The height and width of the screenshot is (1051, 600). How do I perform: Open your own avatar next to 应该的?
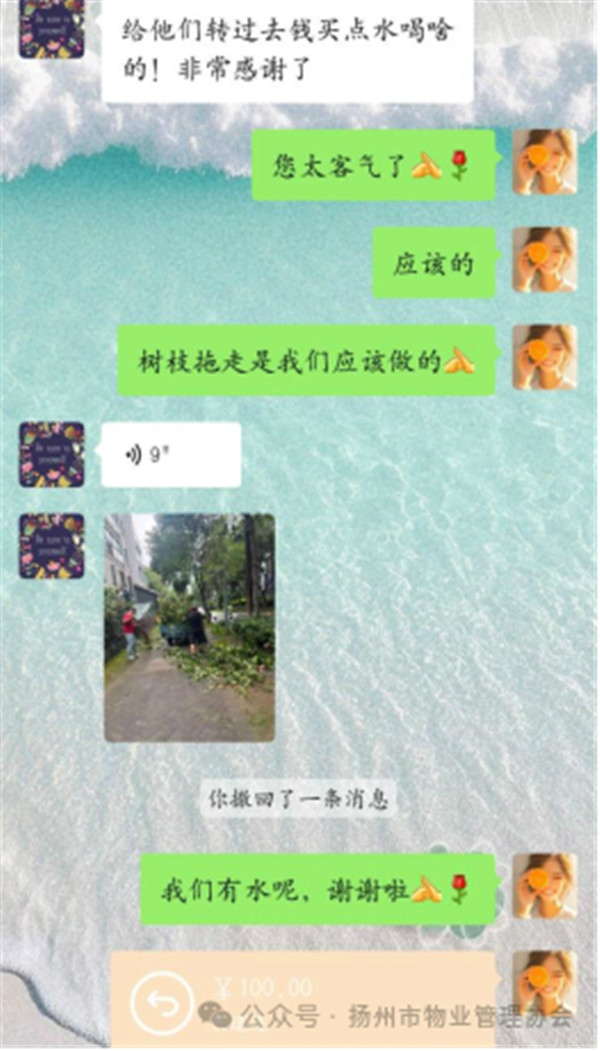[545, 260]
